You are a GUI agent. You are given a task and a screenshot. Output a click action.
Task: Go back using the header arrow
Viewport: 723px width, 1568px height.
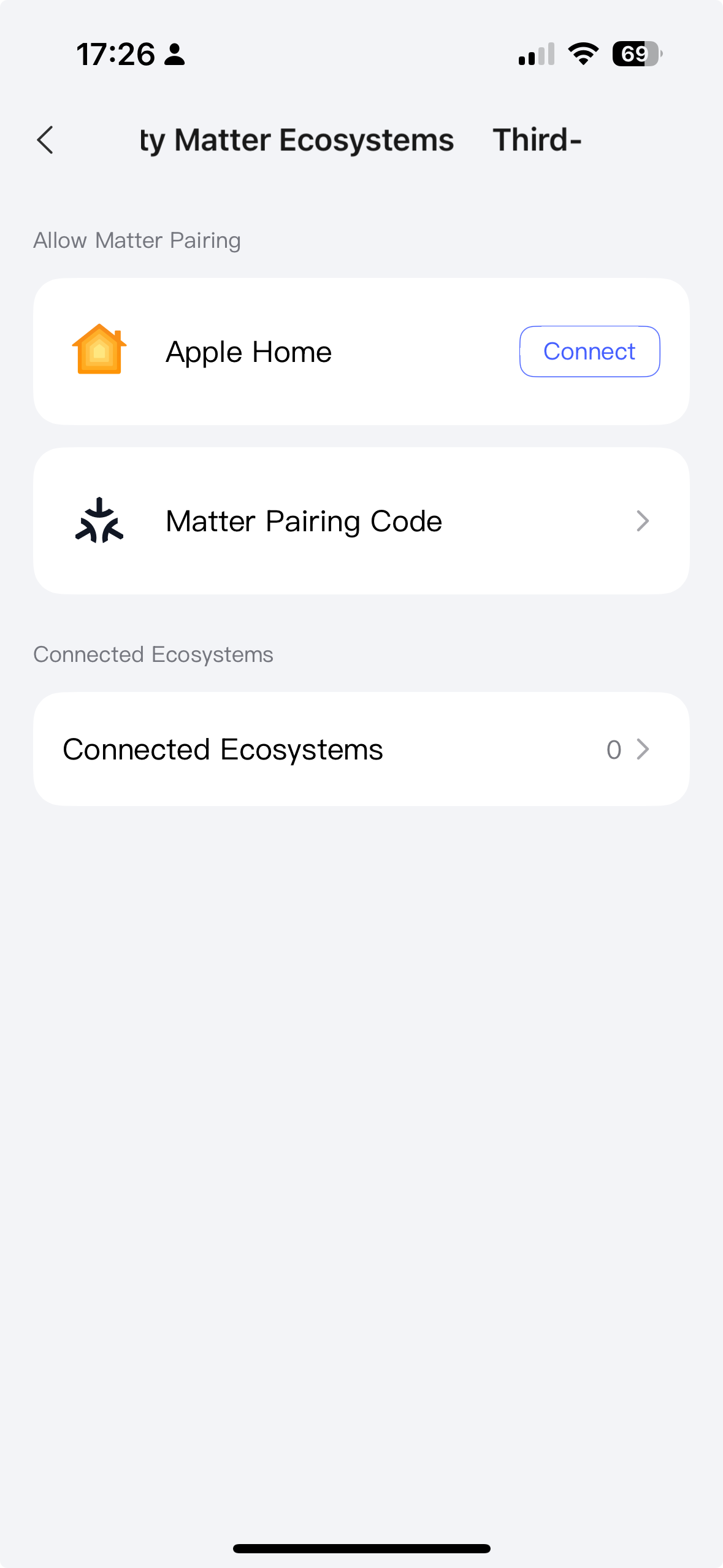point(45,140)
